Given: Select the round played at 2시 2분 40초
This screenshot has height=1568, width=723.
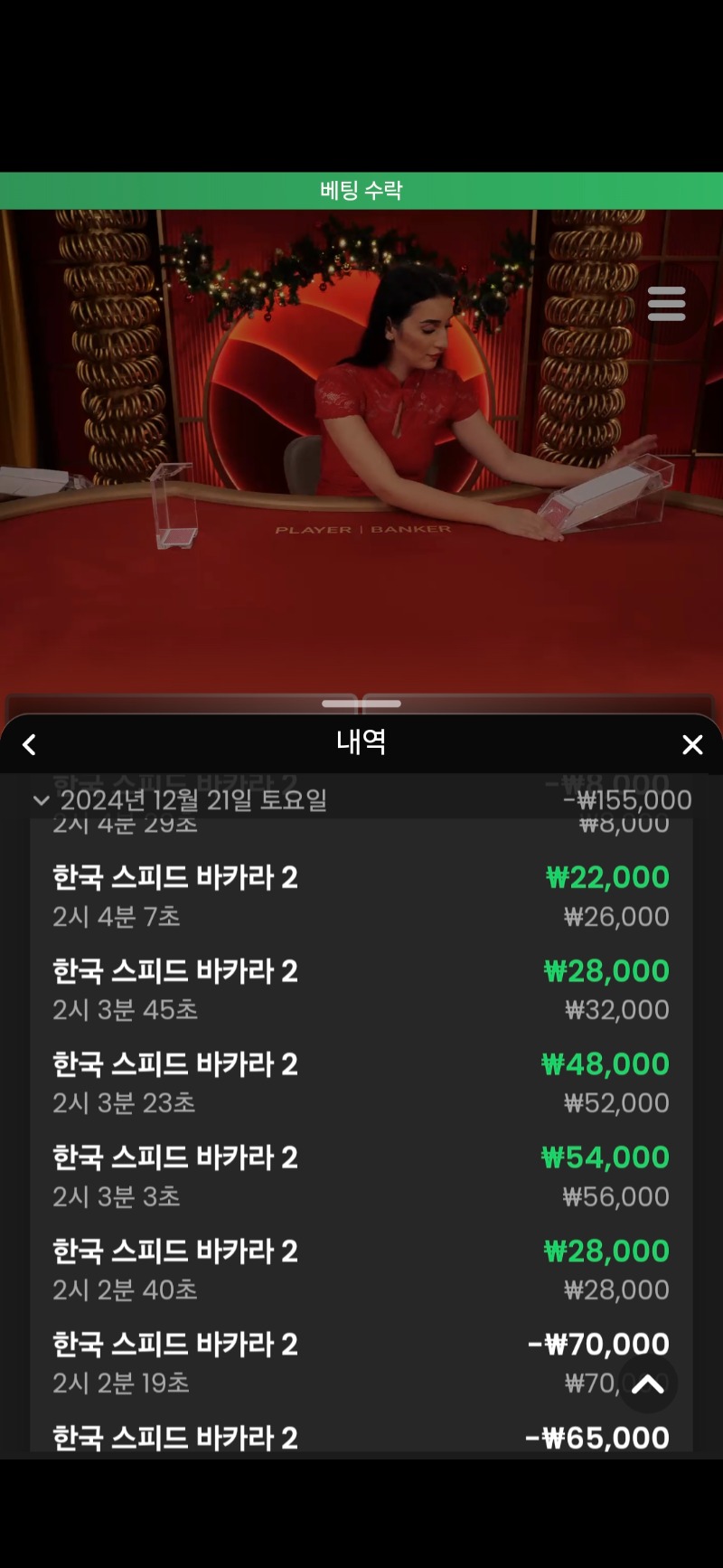Looking at the screenshot, I should (361, 1270).
